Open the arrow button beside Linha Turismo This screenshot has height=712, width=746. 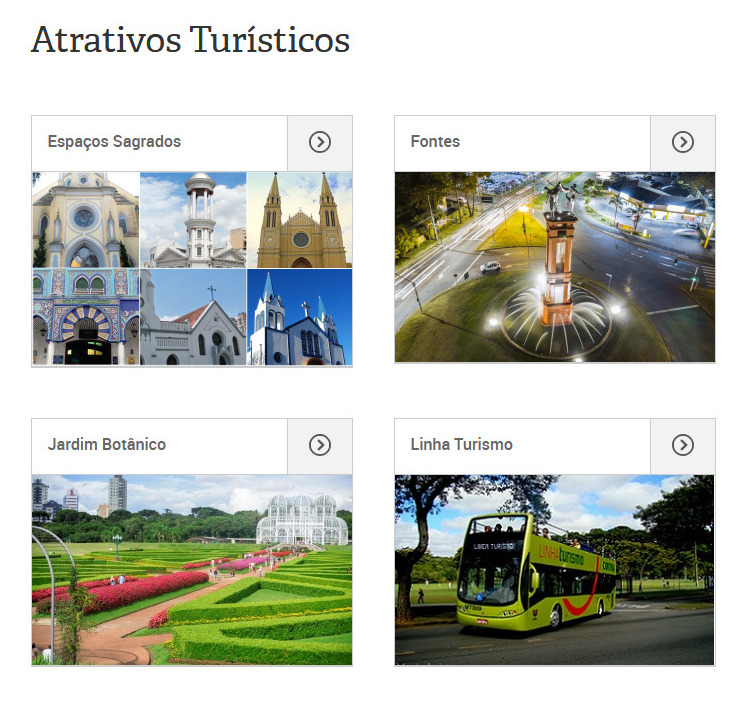[682, 445]
